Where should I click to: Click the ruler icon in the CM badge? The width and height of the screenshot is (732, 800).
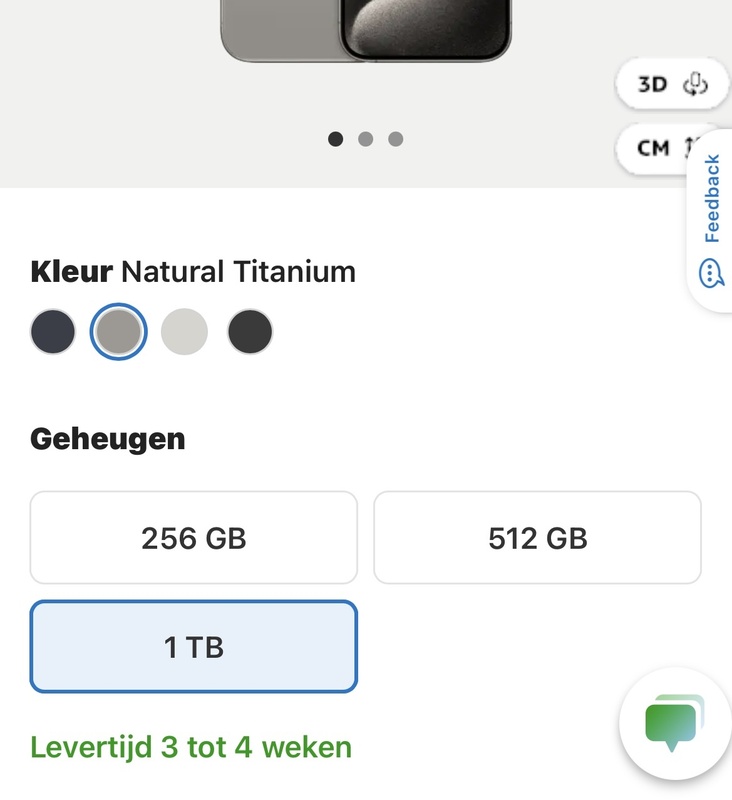tap(692, 147)
